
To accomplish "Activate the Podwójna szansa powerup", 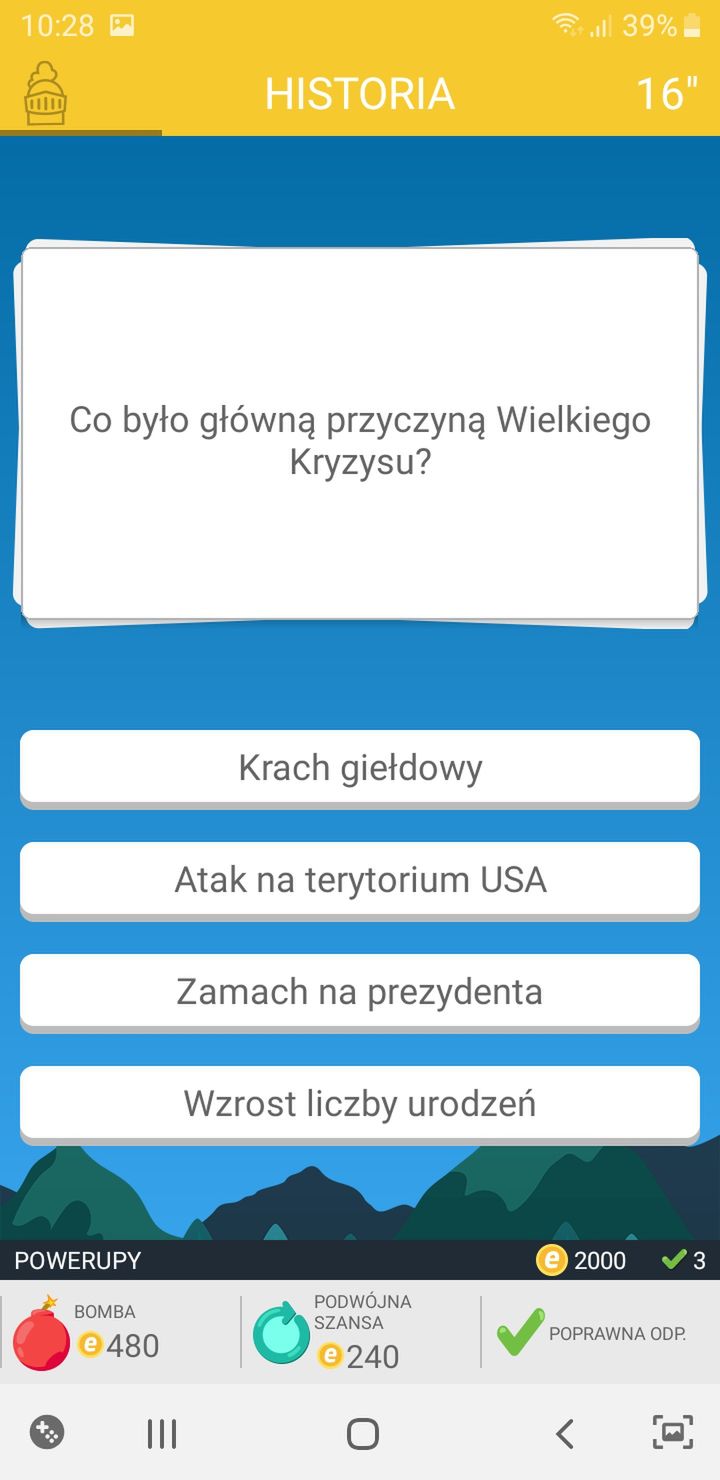I will (360, 1332).
